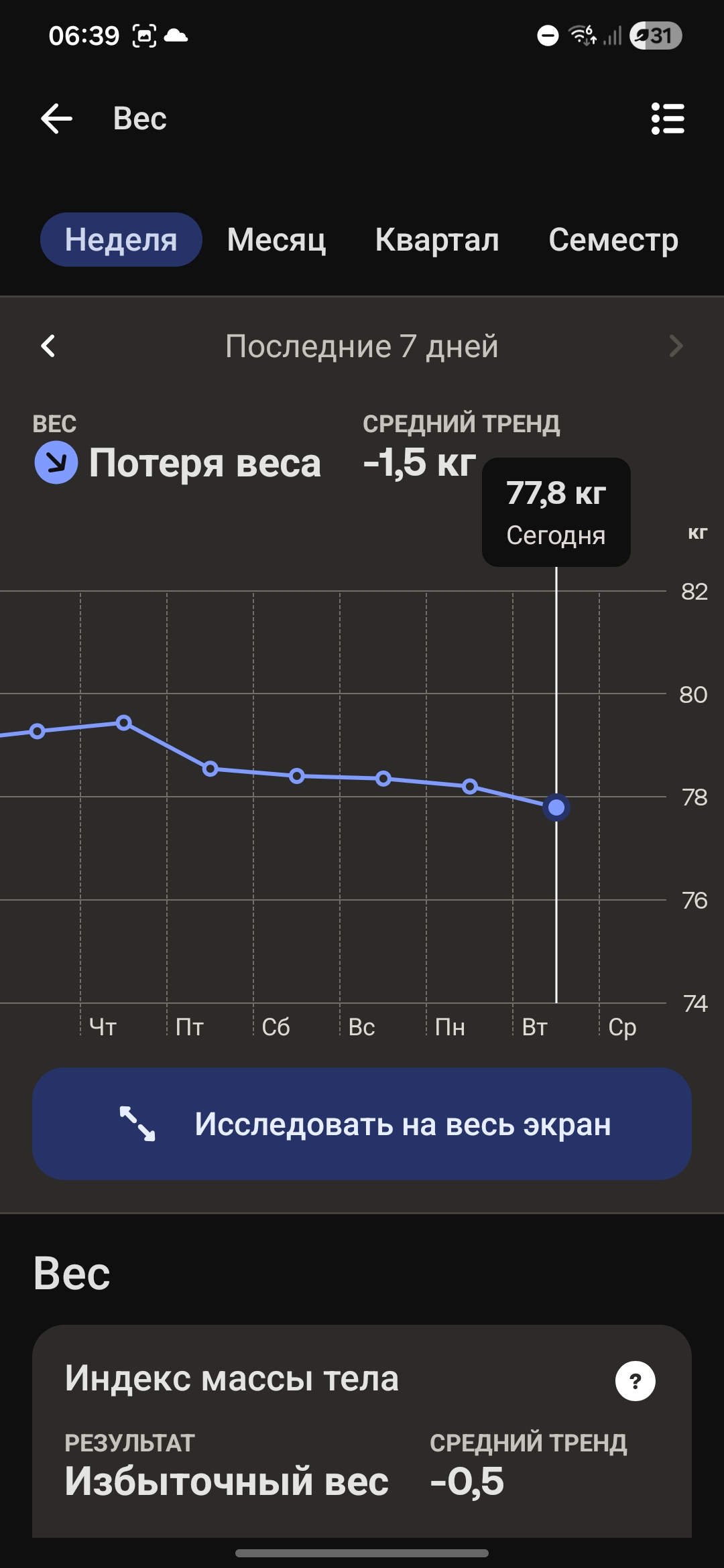Open help for Индекс массы тела

635,1381
